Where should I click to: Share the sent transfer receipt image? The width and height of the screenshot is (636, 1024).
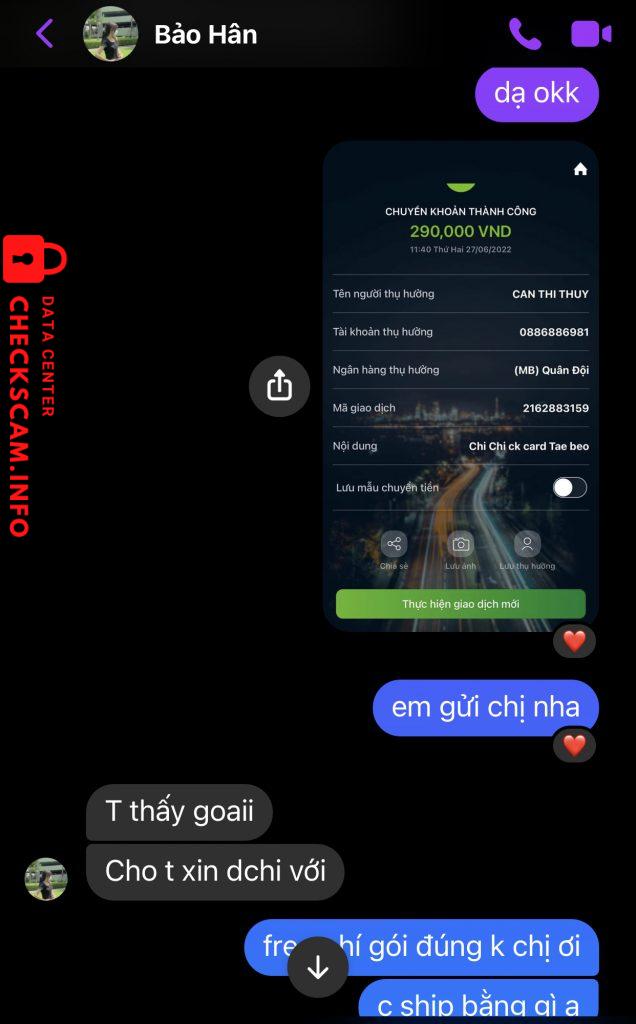click(x=280, y=386)
